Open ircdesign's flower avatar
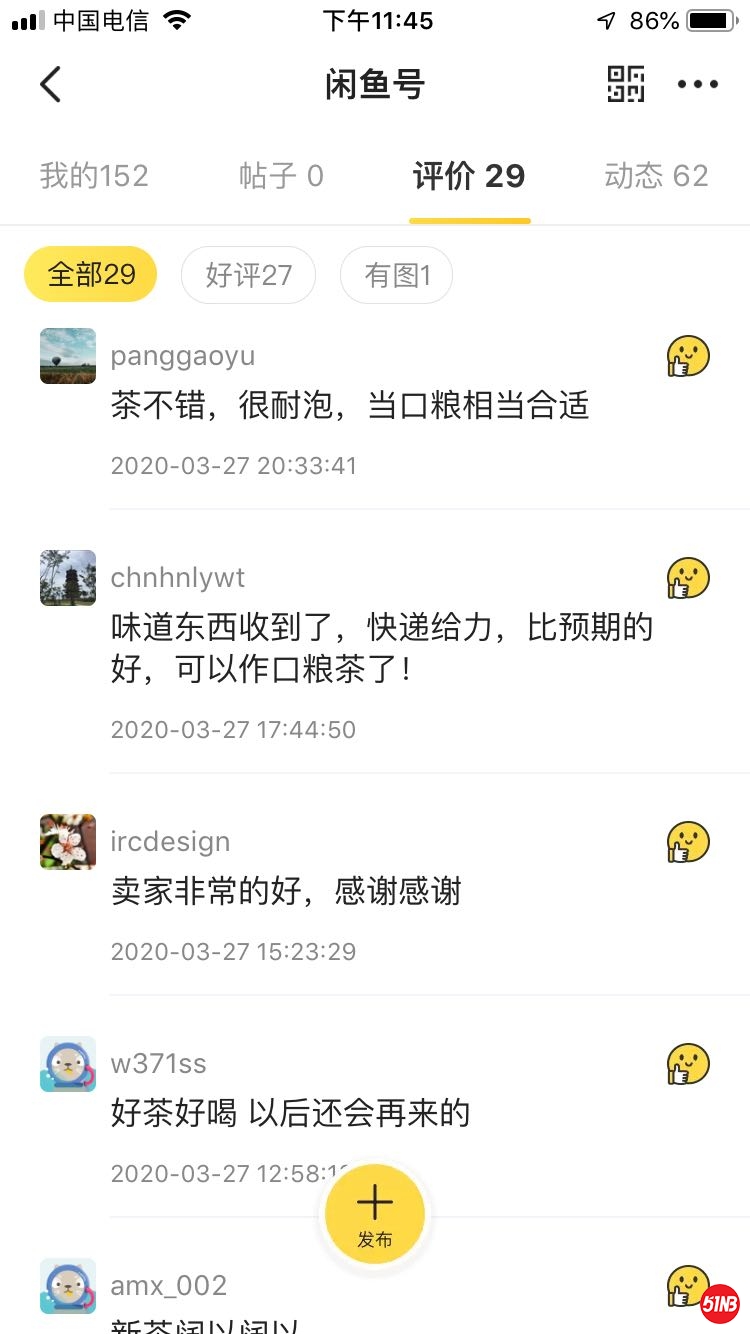This screenshot has height=1334, width=750. (x=68, y=842)
